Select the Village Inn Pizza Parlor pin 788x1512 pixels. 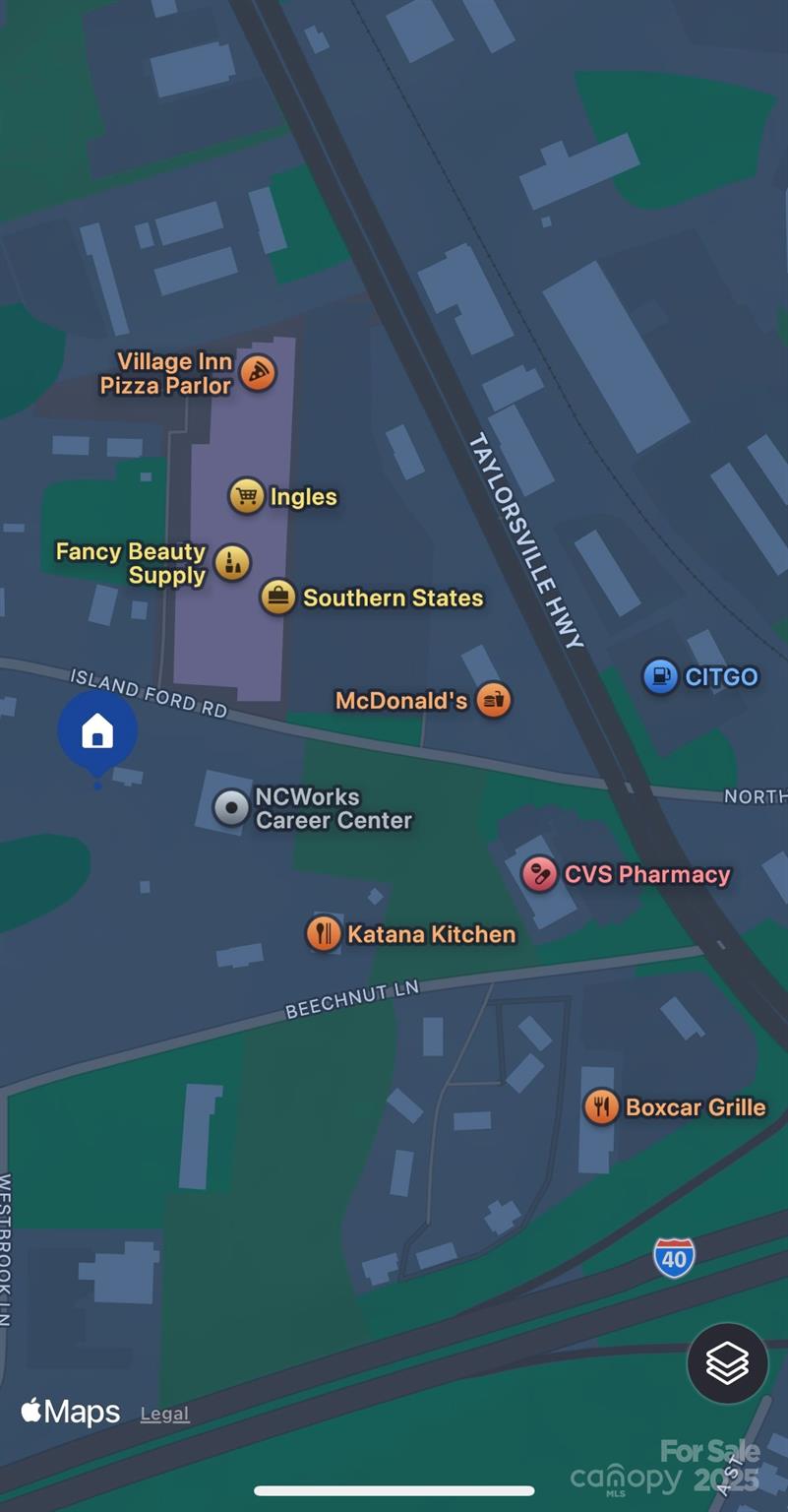[x=258, y=373]
